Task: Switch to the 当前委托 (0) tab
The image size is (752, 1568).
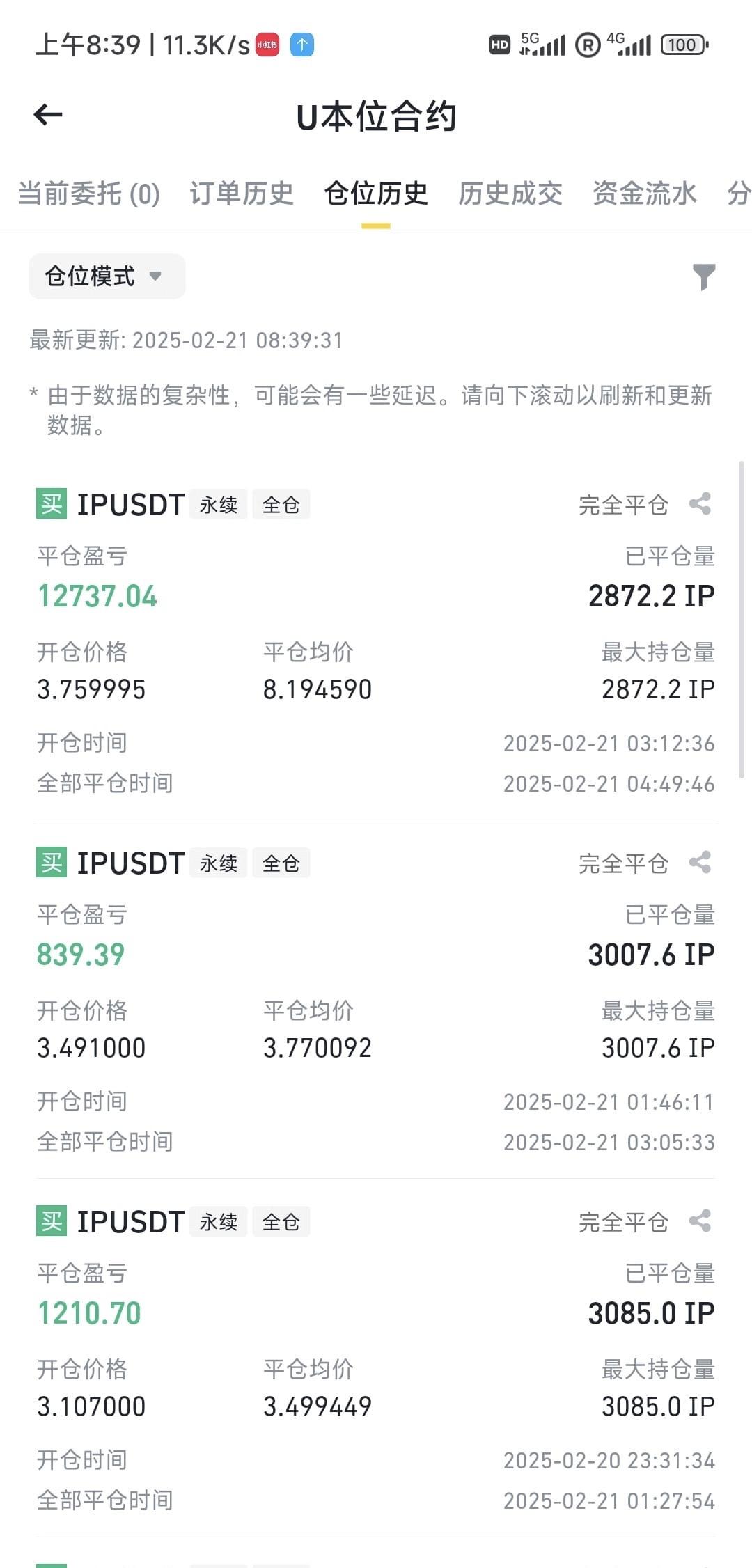Action: (x=88, y=194)
